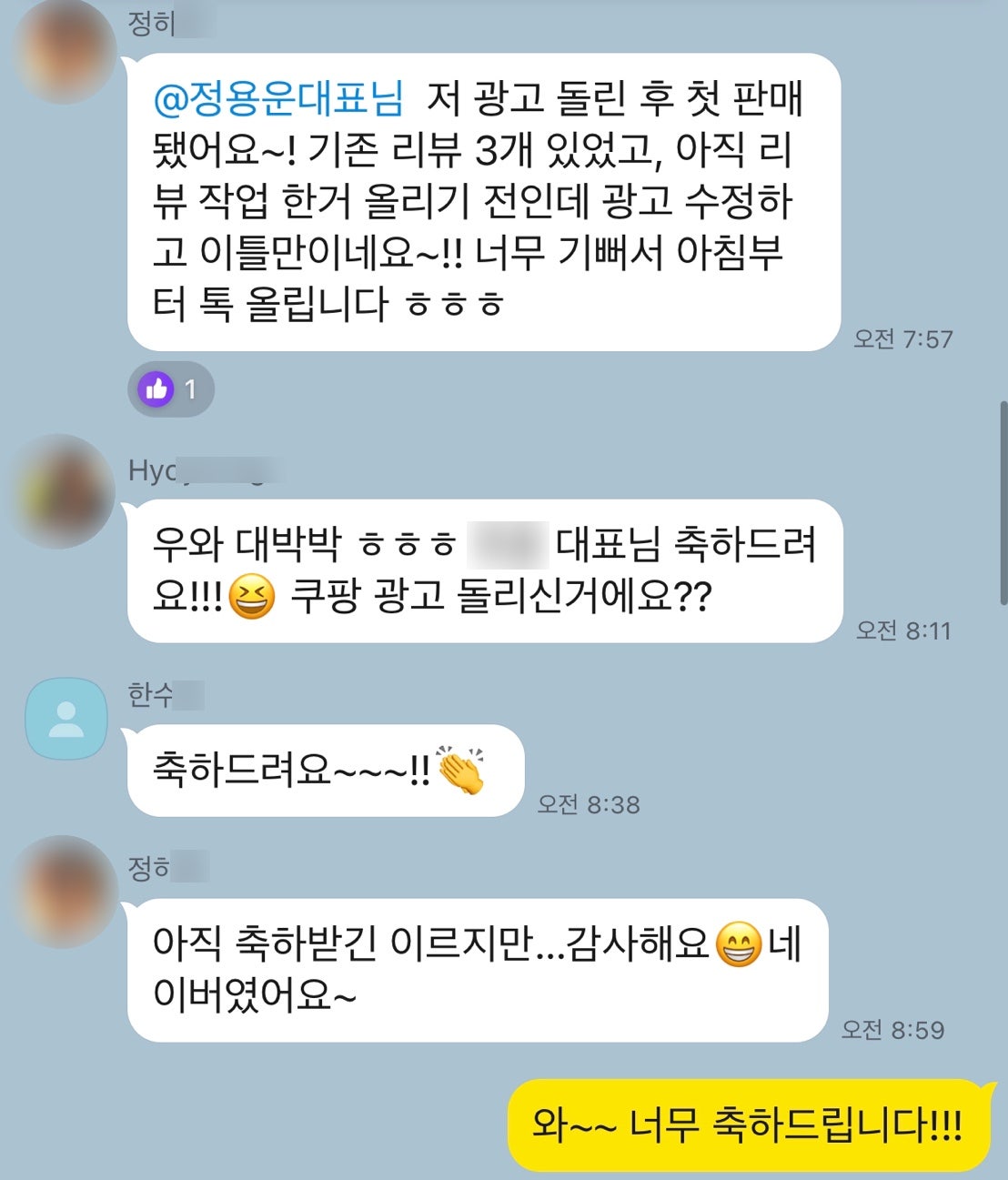Open the profile photo of the sender starting with Hy
1008x1180 pixels.
point(62,491)
